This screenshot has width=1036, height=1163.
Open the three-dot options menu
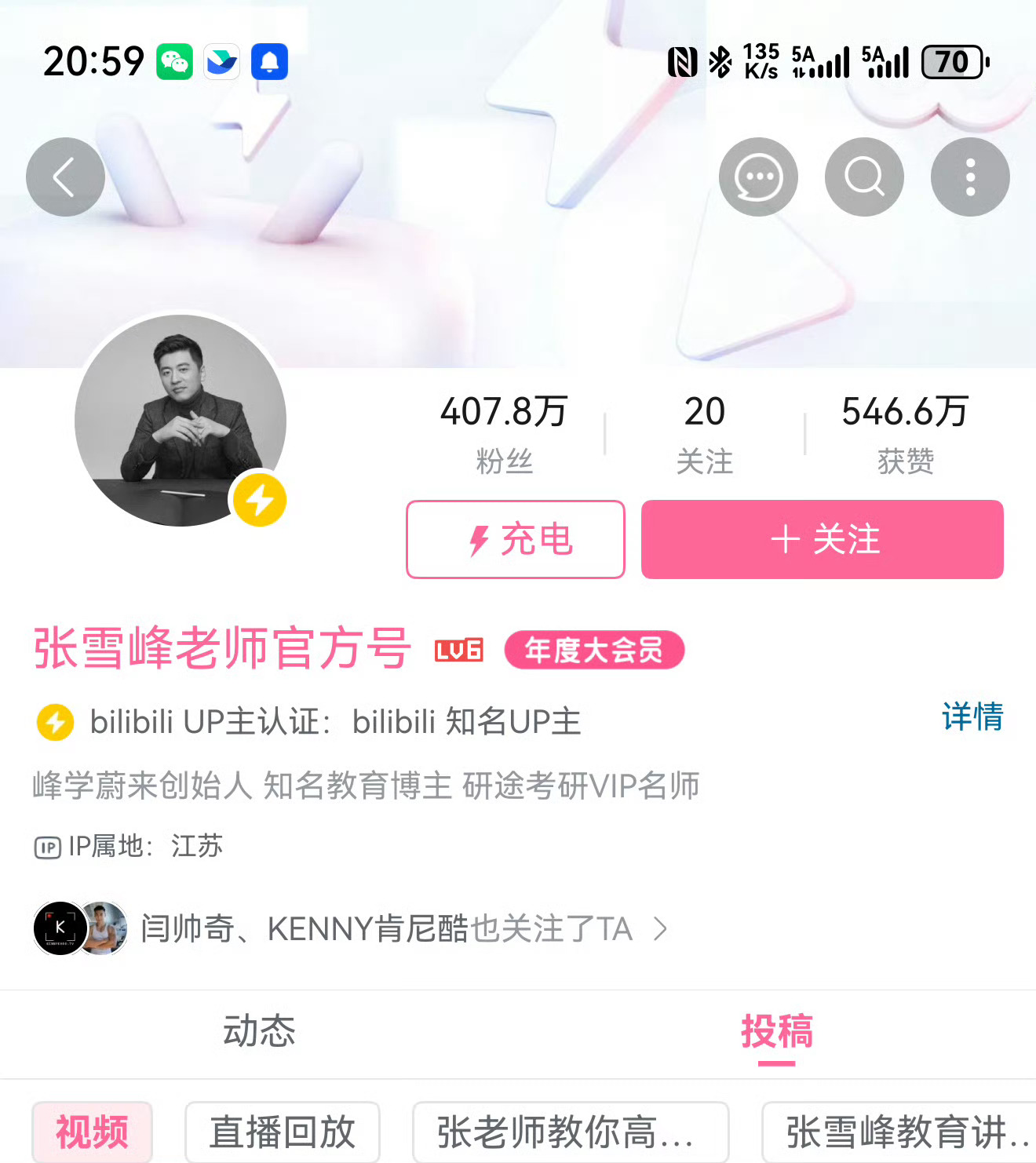coord(970,177)
